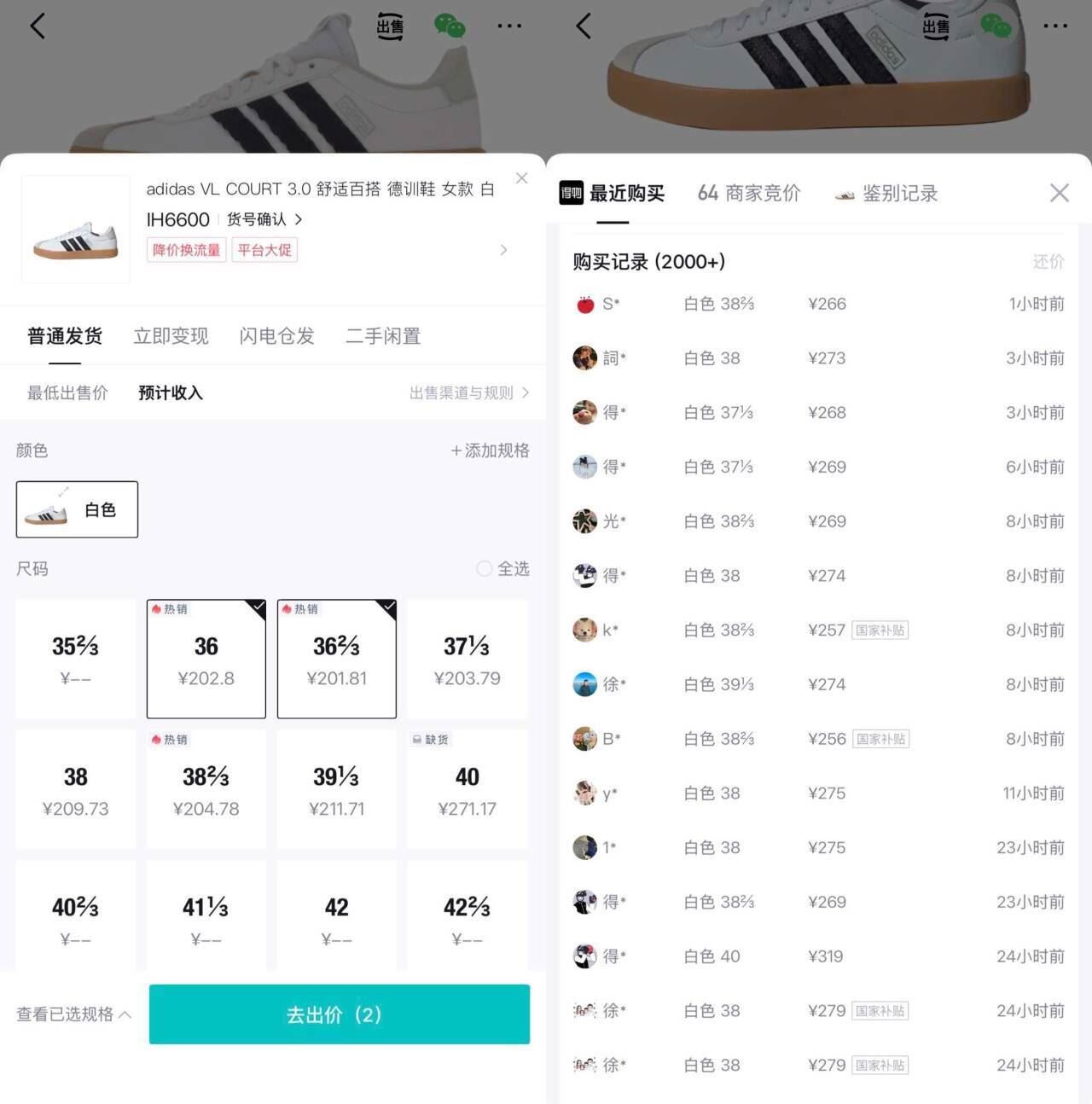Pick size 38⅔ priced ¥204.78
The width and height of the screenshot is (1092, 1104).
[206, 789]
